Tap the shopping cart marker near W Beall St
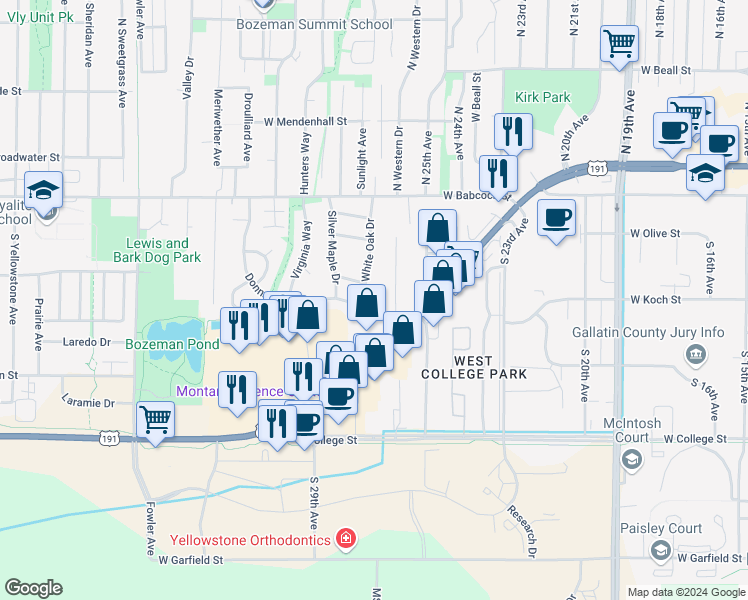This screenshot has width=748, height=600. pos(619,44)
